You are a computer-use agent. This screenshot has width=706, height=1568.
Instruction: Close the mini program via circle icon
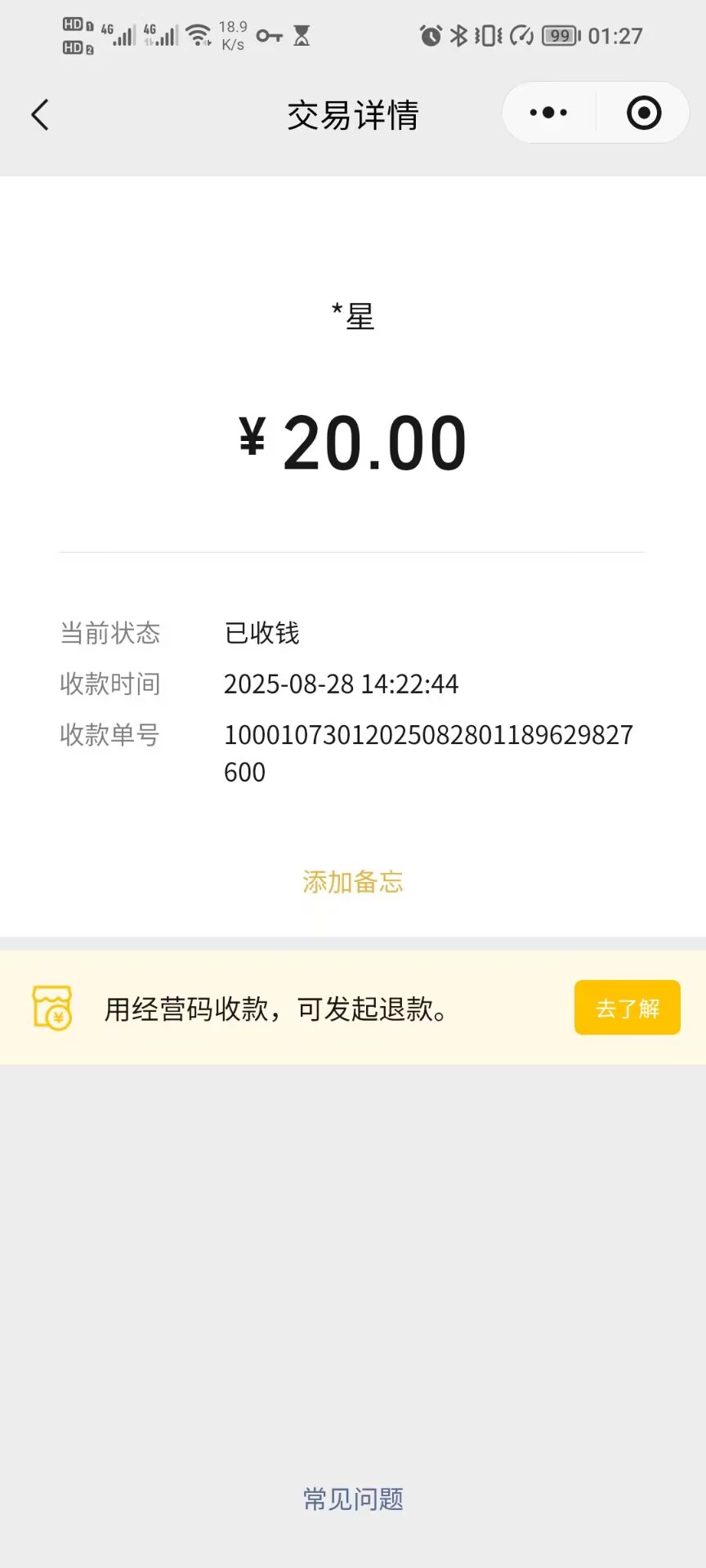click(x=643, y=113)
